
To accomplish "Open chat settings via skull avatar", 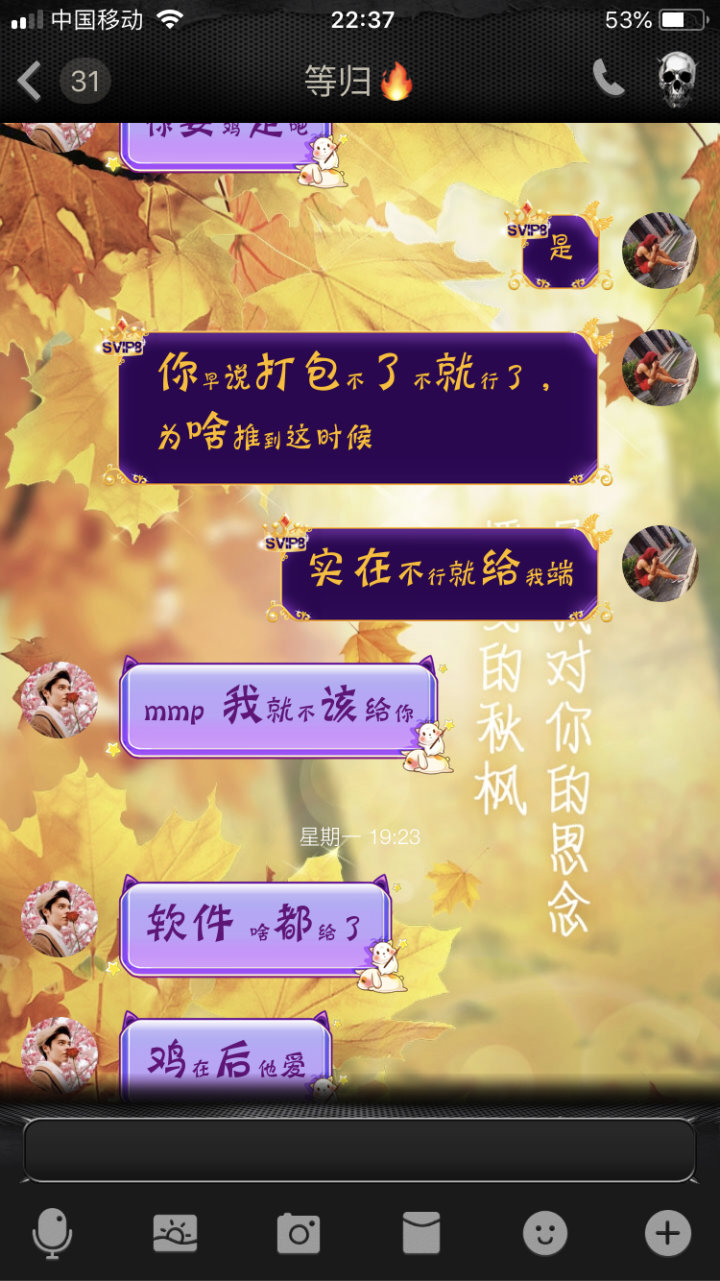I will click(x=677, y=79).
